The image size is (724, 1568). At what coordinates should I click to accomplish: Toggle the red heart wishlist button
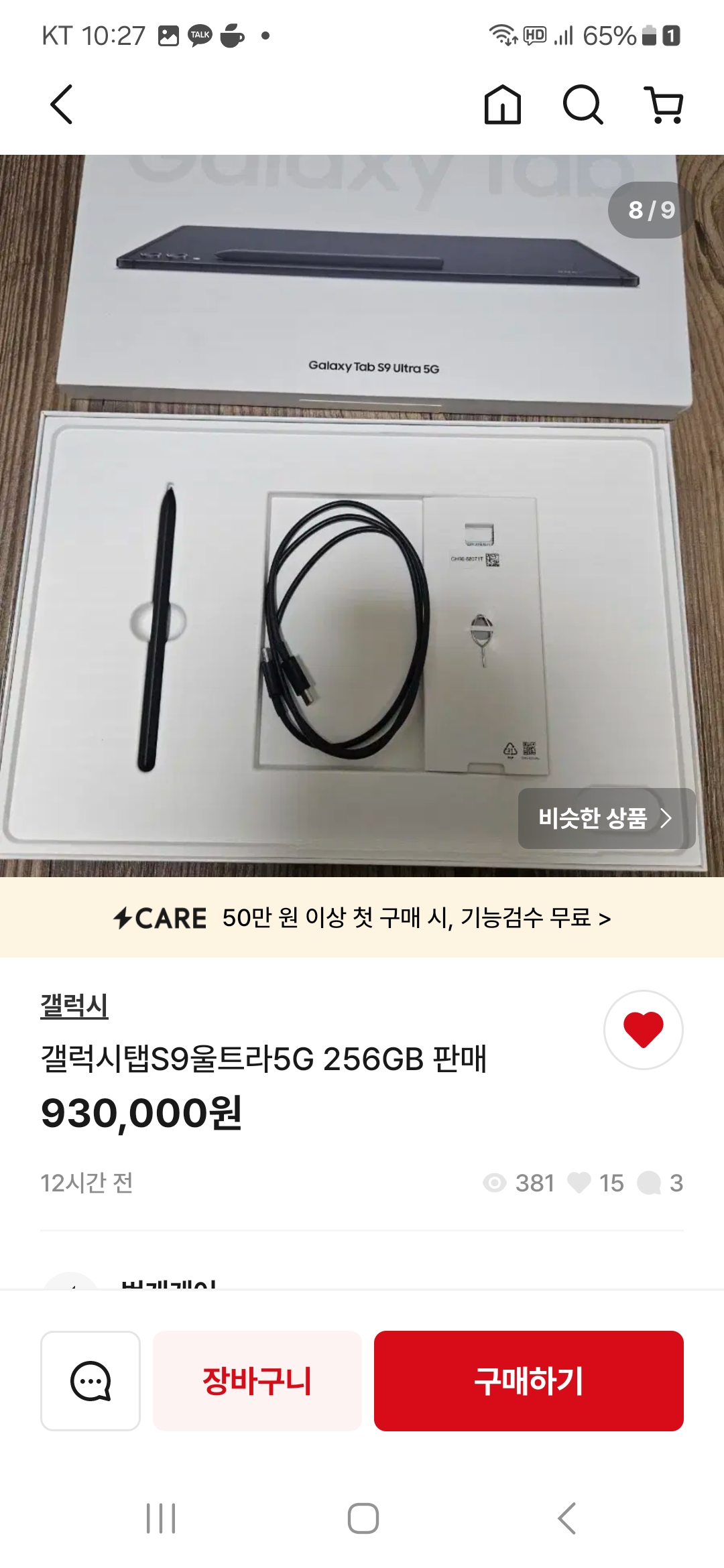coord(643,1029)
